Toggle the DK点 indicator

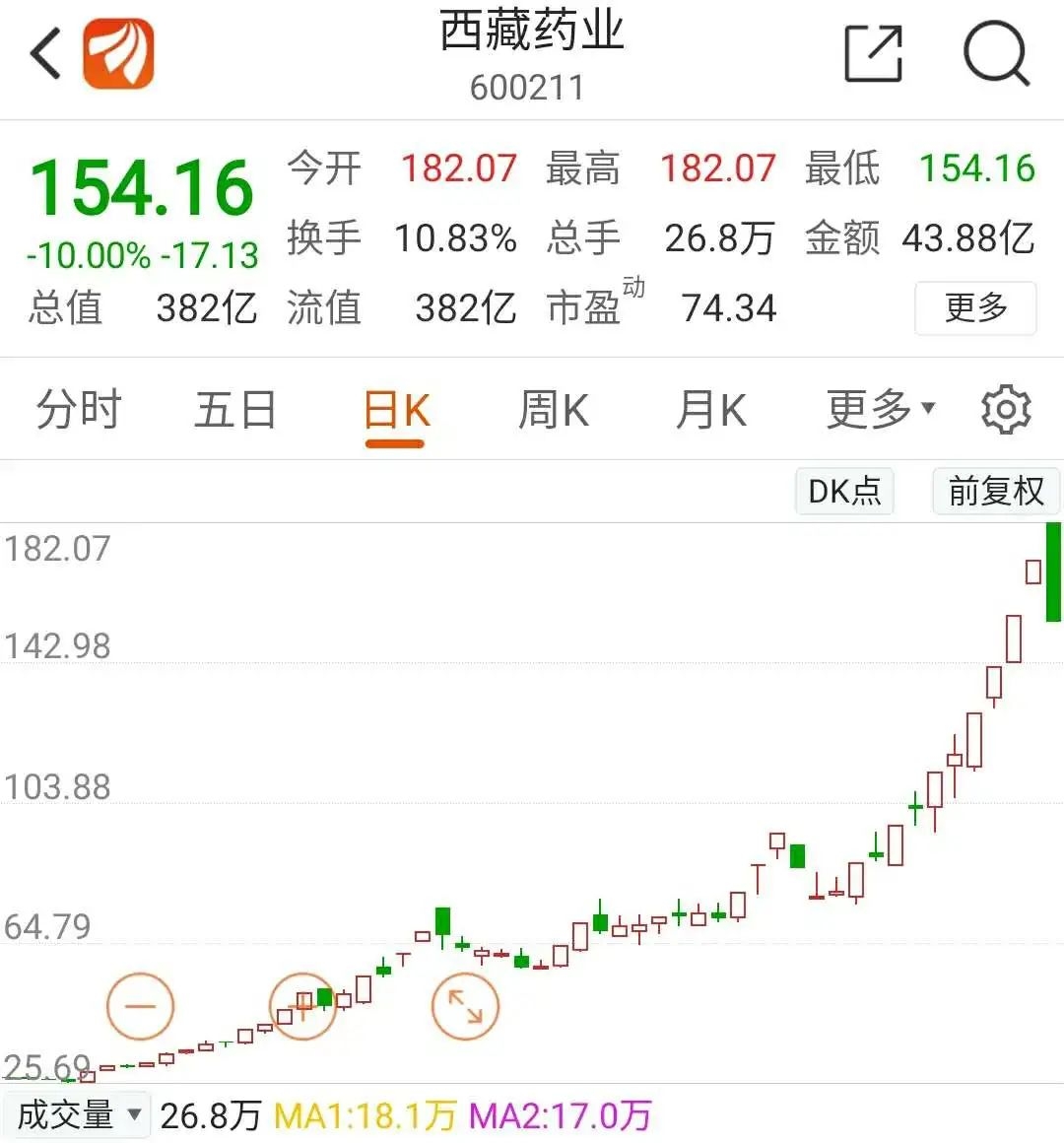point(844,491)
